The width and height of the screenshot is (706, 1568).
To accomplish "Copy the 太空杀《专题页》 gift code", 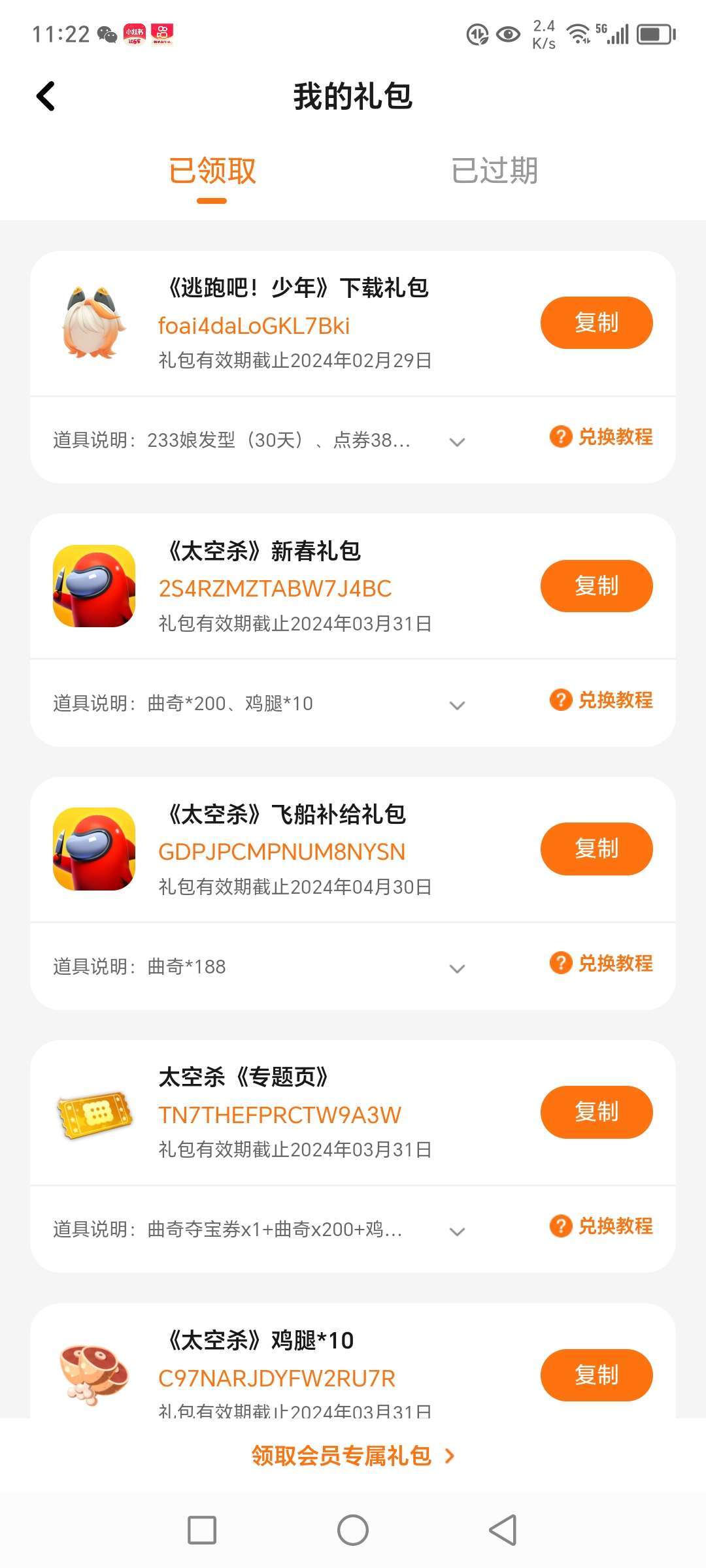I will pyautogui.click(x=596, y=1112).
